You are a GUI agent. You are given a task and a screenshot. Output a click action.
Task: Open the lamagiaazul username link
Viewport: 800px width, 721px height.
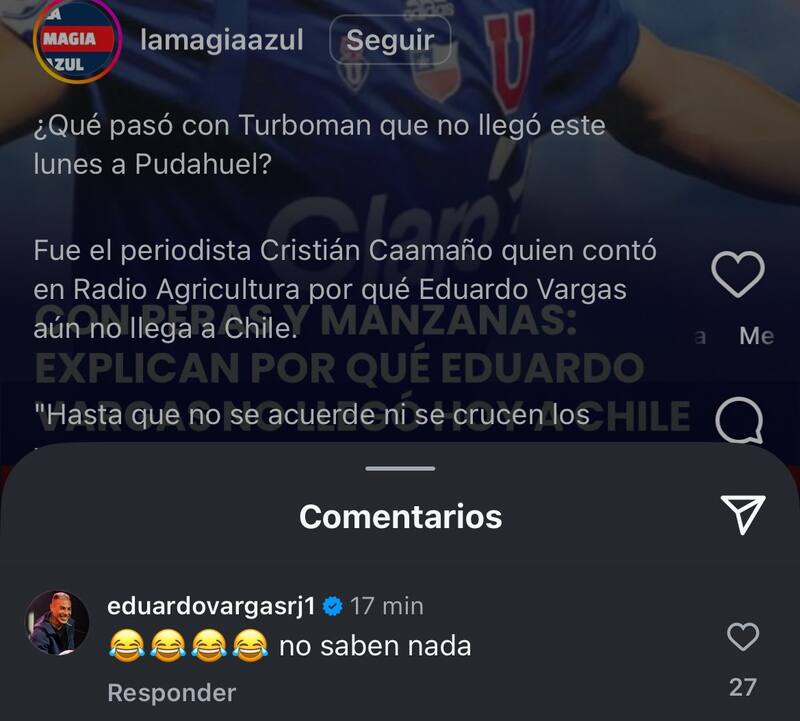click(x=222, y=41)
